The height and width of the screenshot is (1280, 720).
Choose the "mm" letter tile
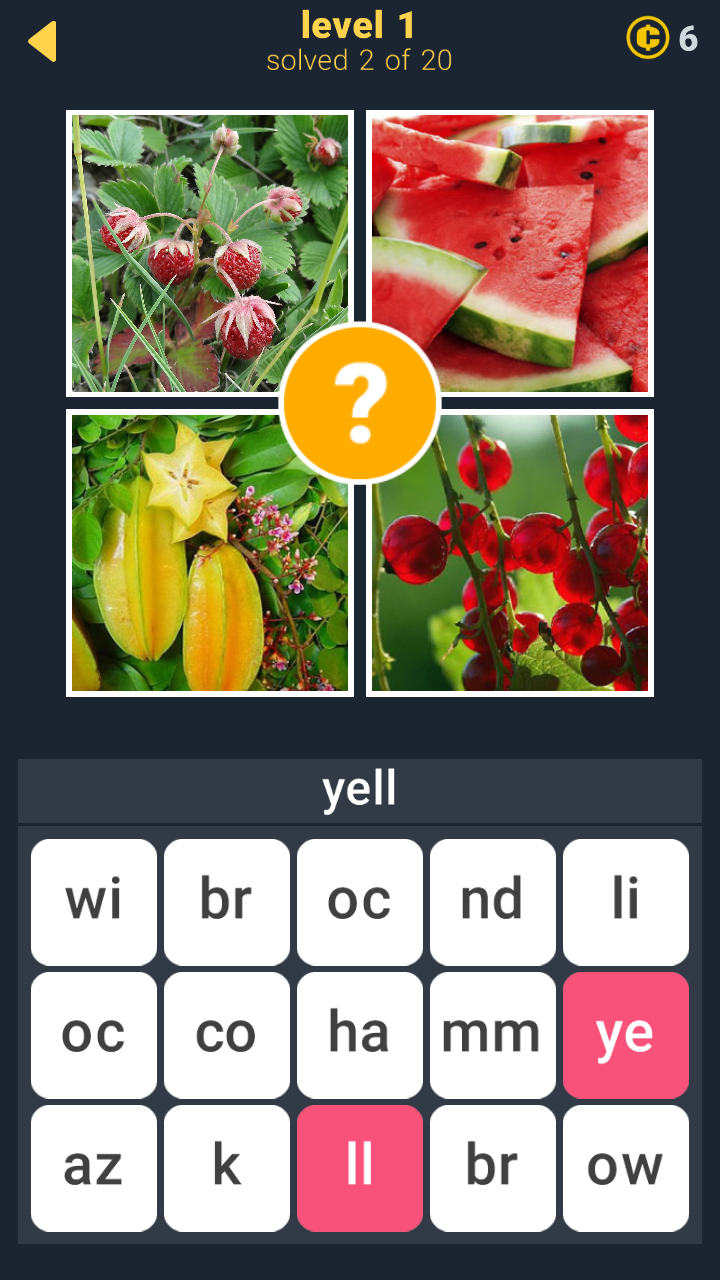click(493, 1034)
